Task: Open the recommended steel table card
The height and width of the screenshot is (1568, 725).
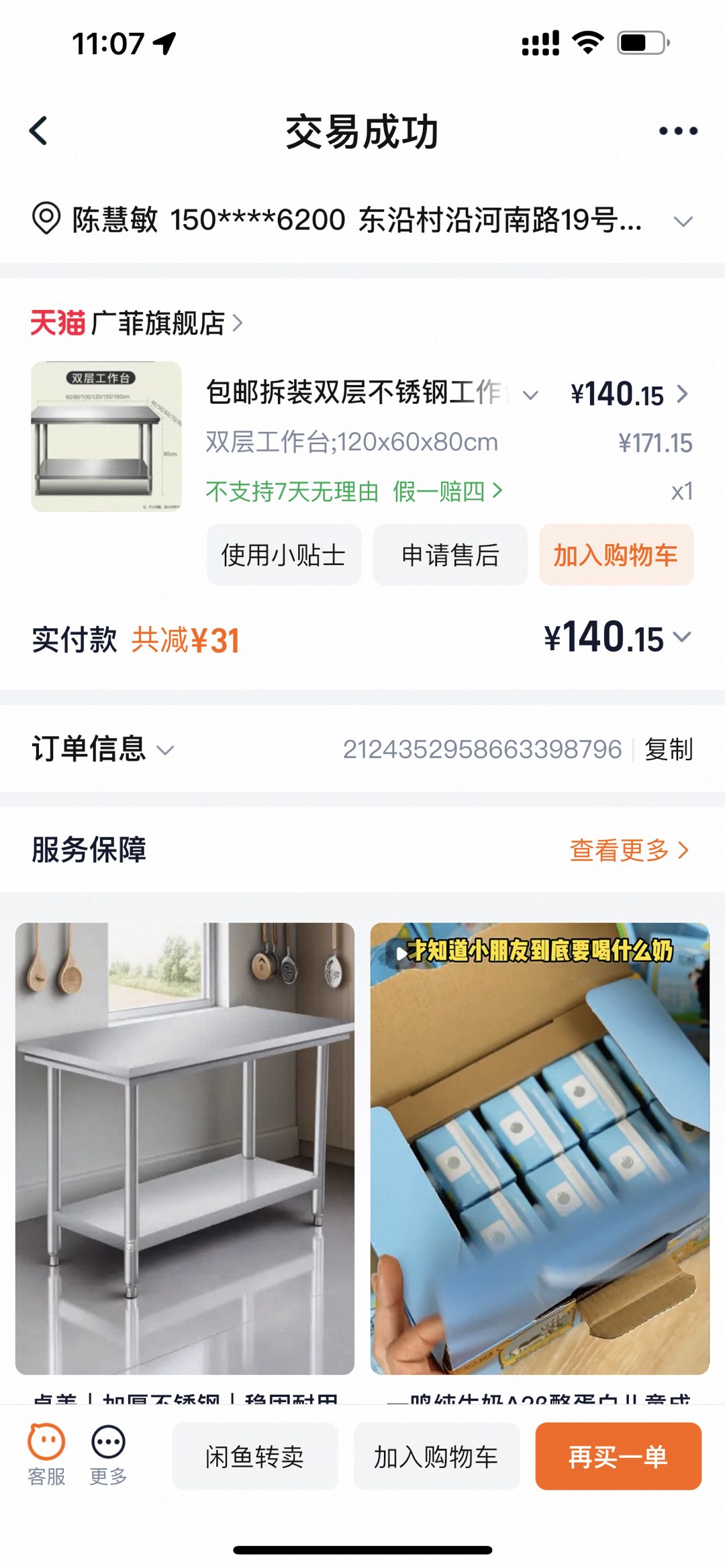Action: point(185,1147)
